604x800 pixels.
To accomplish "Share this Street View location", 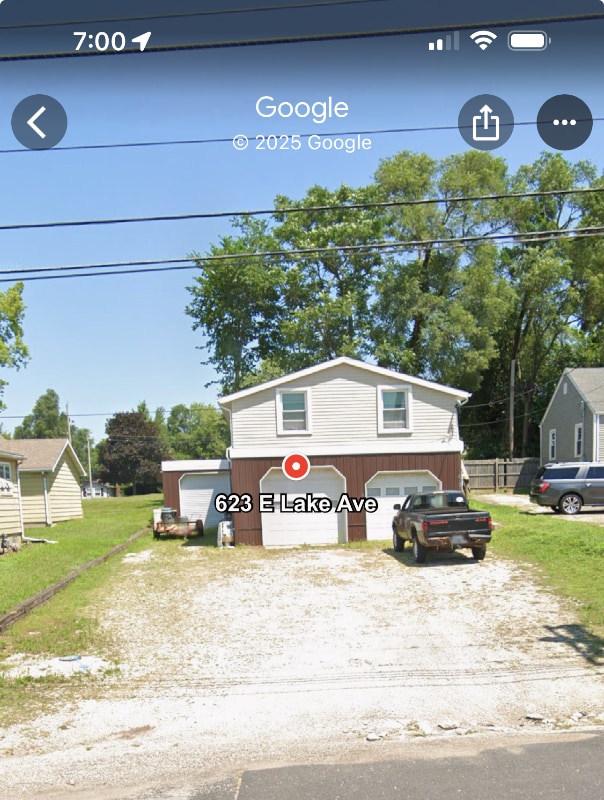I will coord(486,122).
